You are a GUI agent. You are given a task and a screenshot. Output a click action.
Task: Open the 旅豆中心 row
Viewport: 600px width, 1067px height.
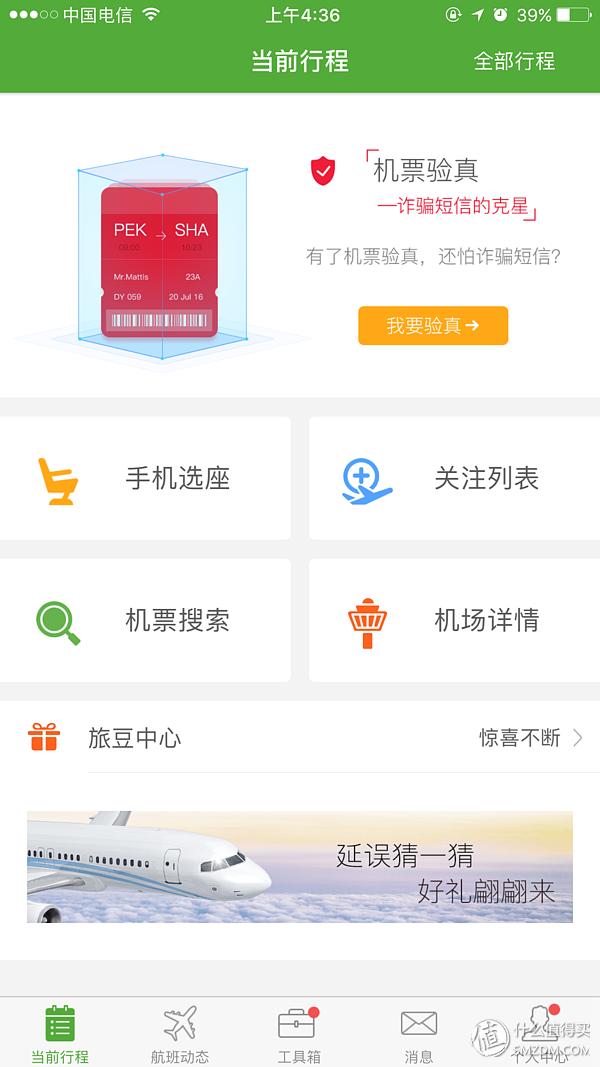(300, 739)
